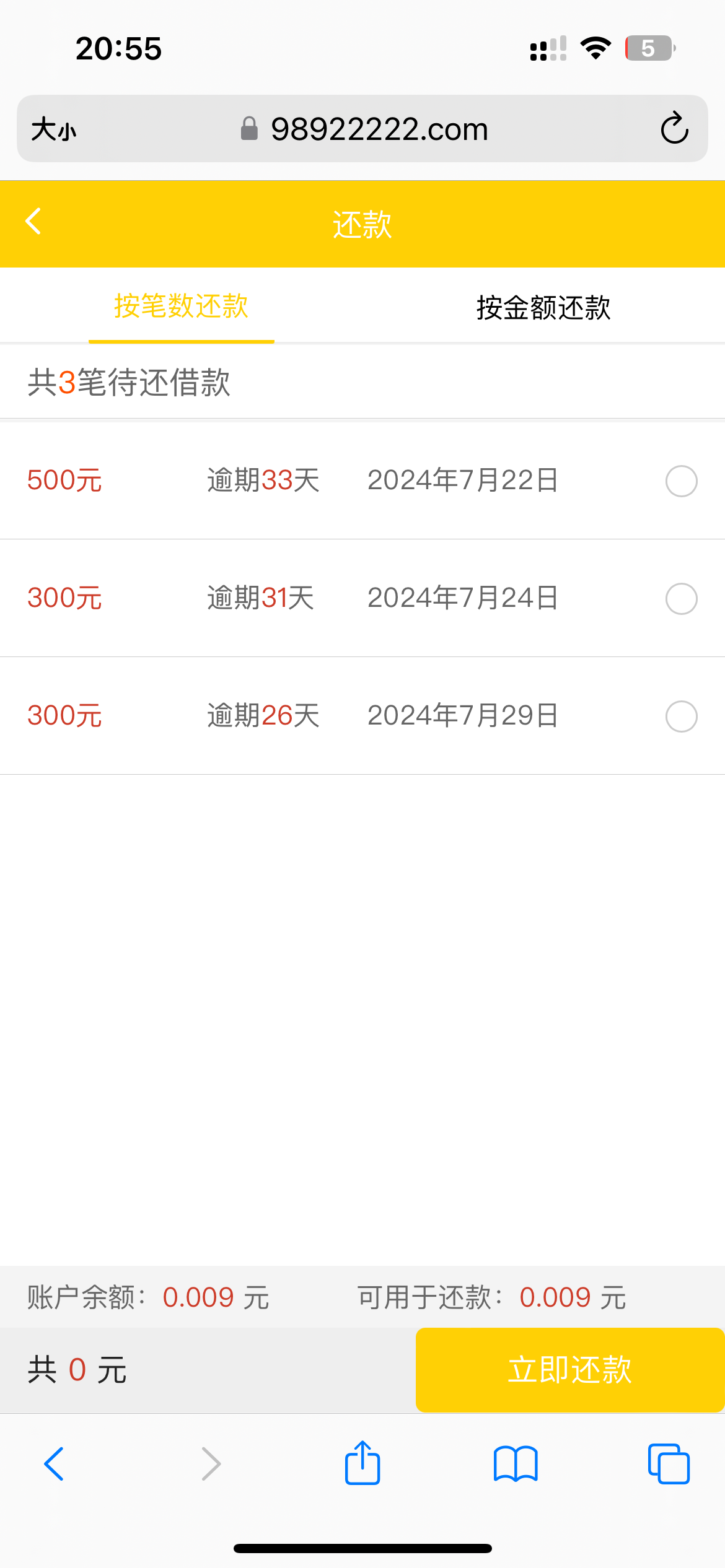Switch to the 按金额还款 tab
725x1568 pixels.
[543, 307]
